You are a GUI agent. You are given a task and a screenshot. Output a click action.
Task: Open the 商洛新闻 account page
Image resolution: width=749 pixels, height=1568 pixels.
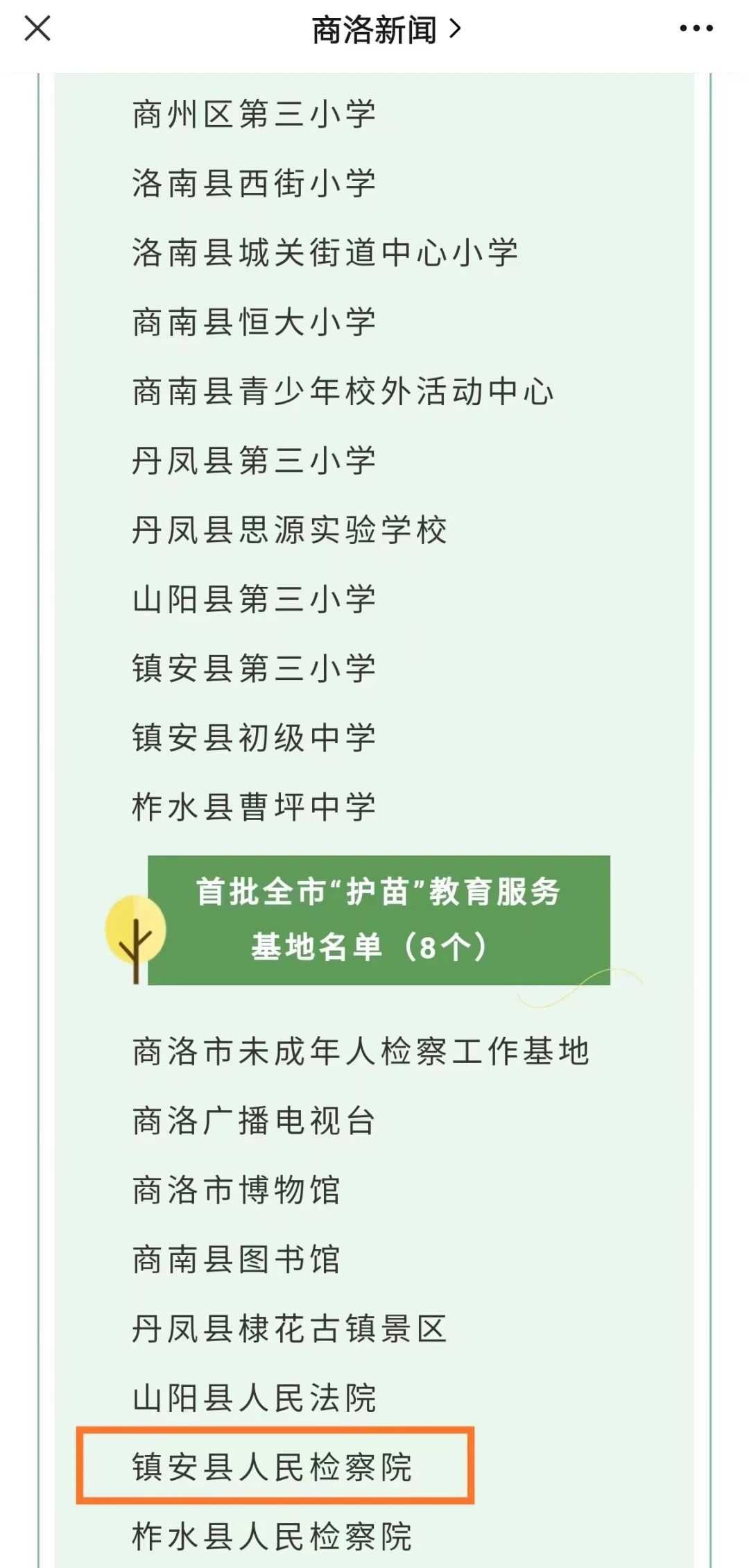pyautogui.click(x=385, y=30)
